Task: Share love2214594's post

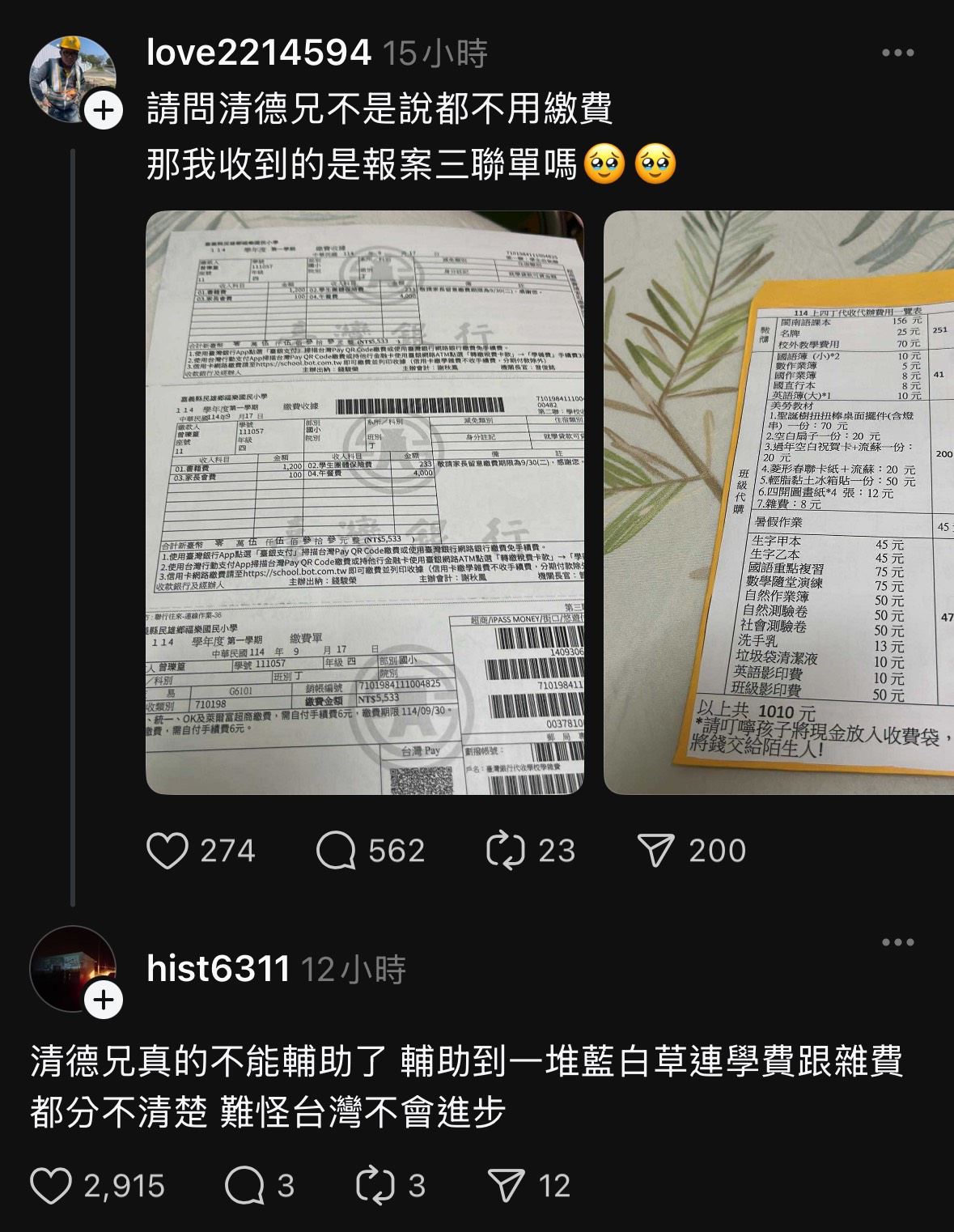Action: coord(655,851)
